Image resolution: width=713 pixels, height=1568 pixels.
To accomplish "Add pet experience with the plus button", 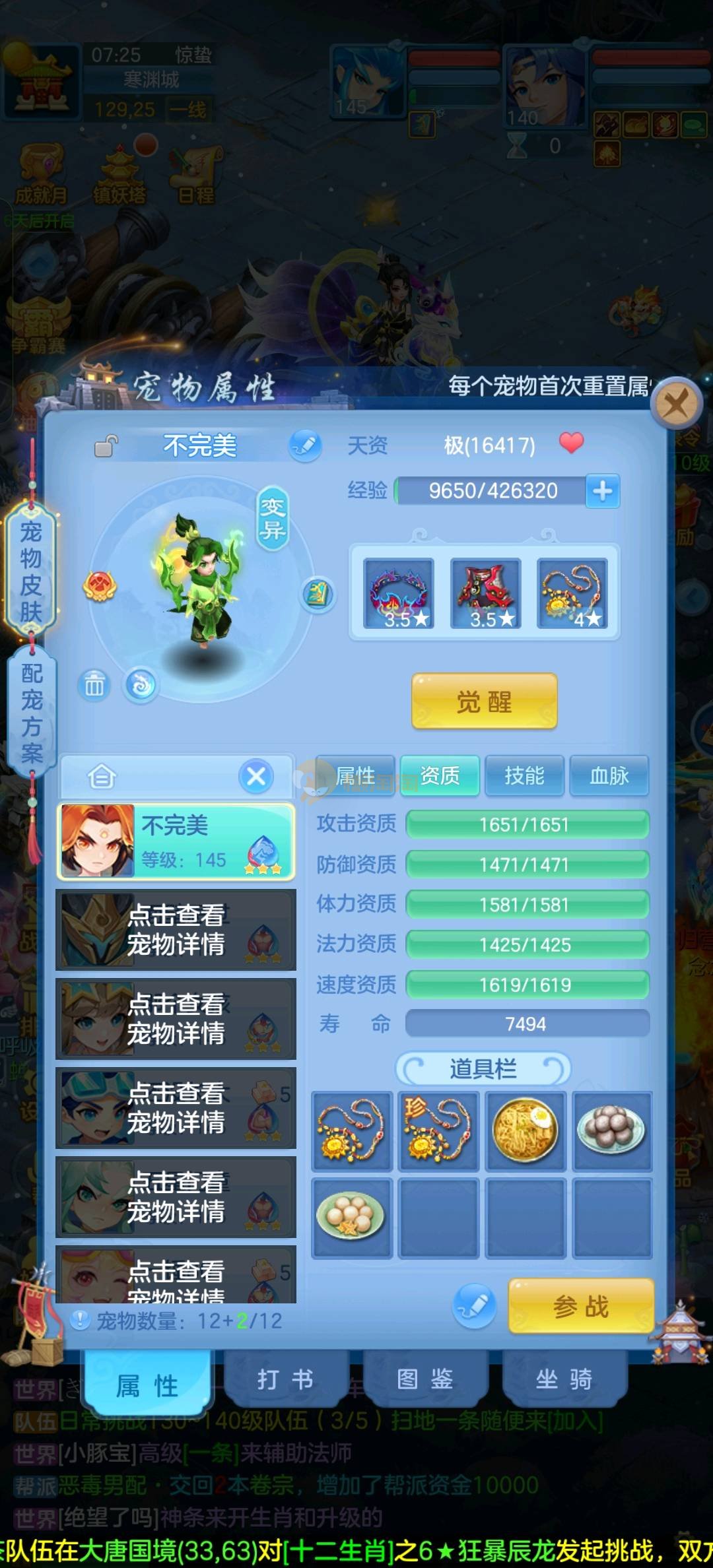I will pyautogui.click(x=602, y=491).
